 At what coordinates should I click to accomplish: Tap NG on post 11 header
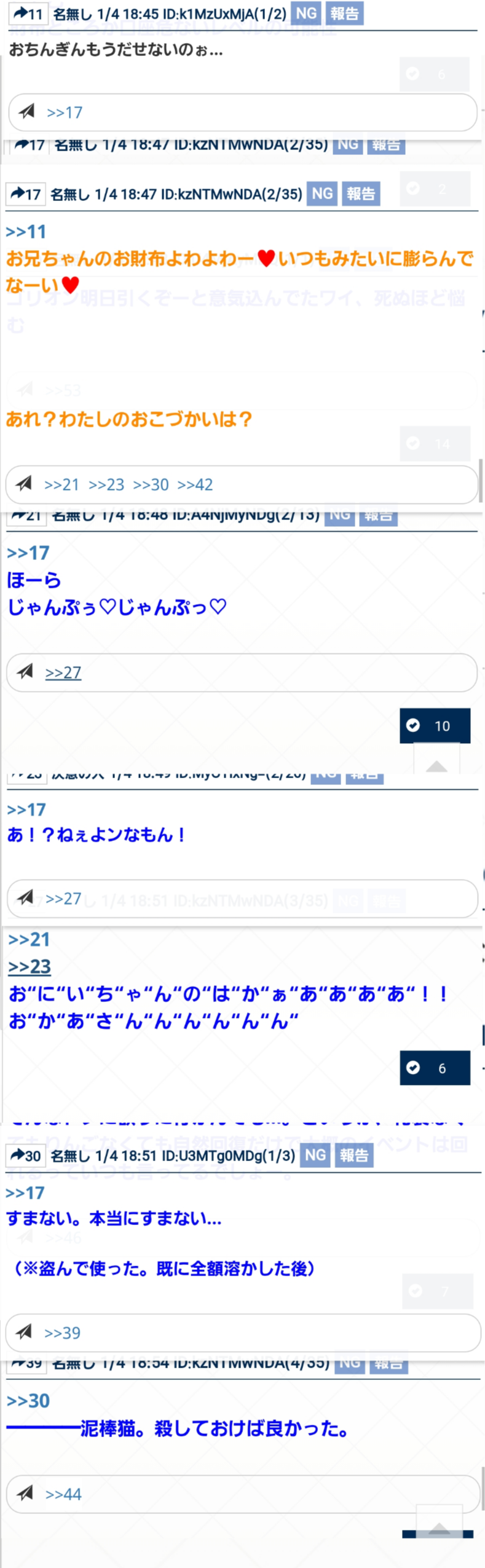click(306, 14)
